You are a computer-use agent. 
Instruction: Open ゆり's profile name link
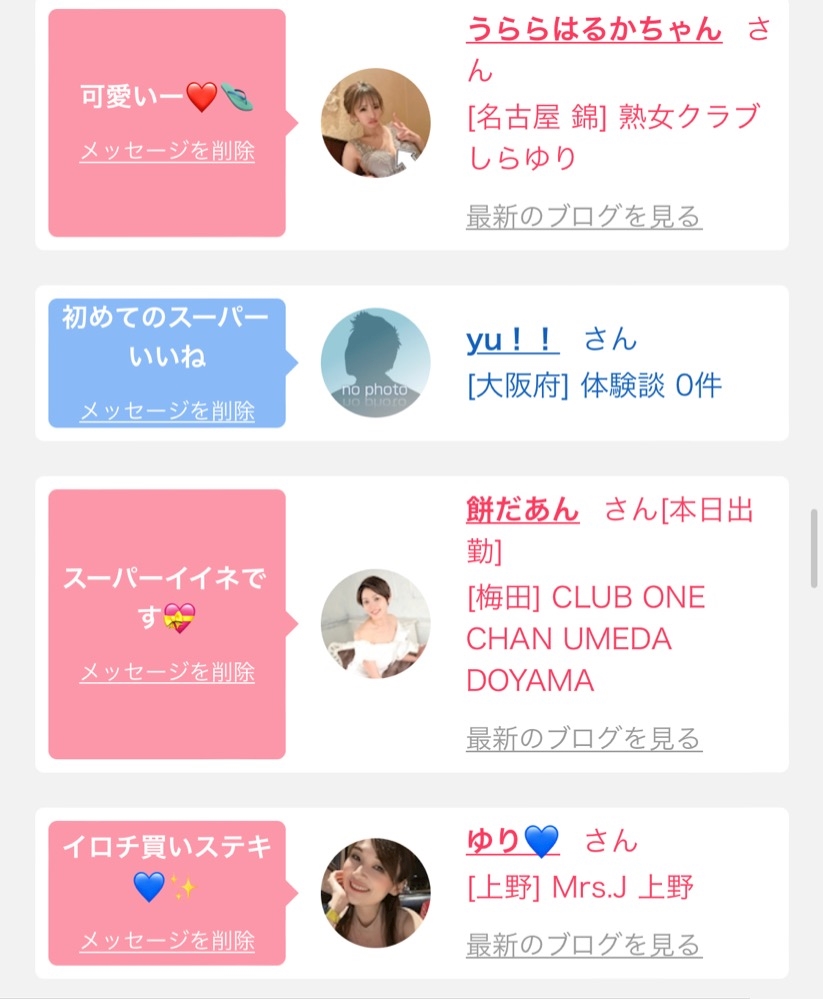[x=513, y=841]
